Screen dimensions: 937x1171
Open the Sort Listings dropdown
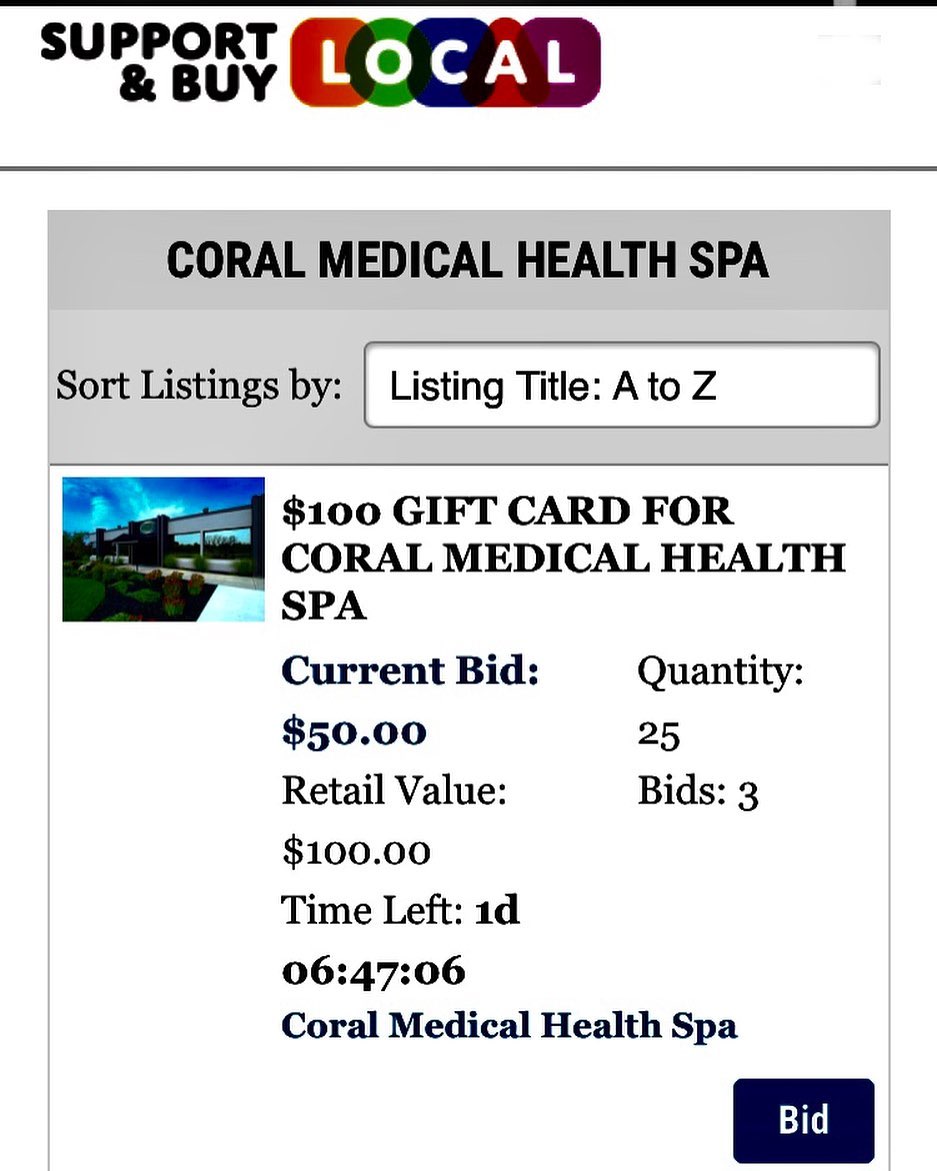tap(621, 386)
